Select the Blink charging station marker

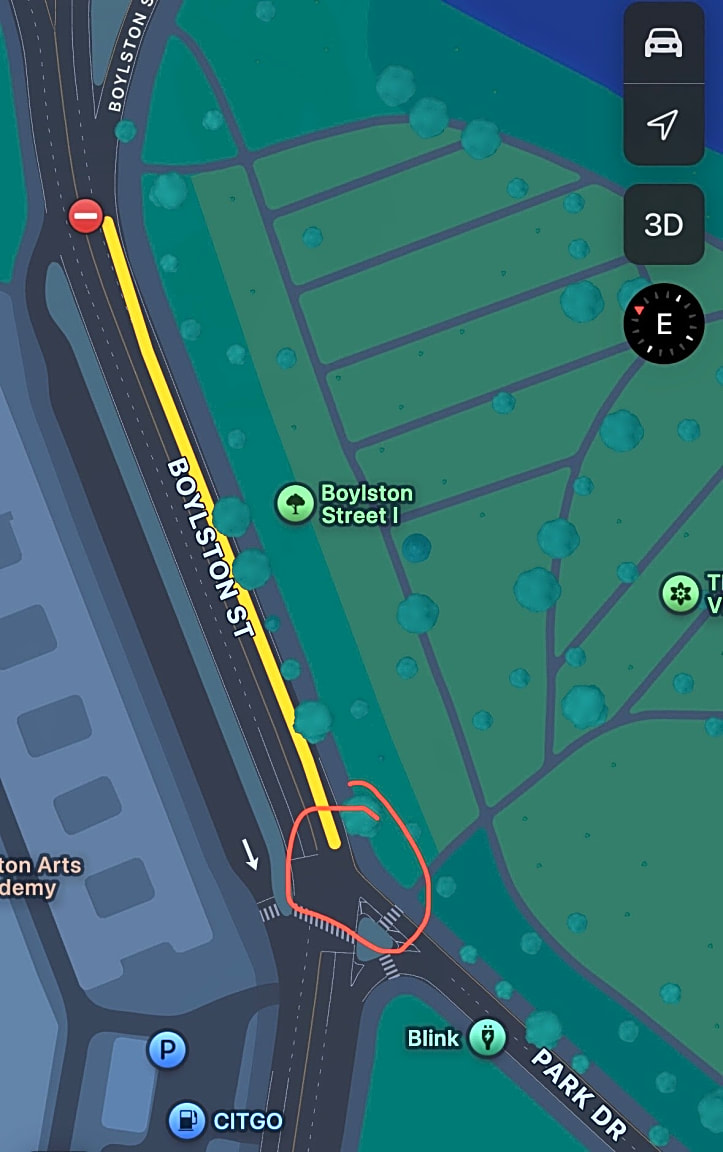point(487,1038)
